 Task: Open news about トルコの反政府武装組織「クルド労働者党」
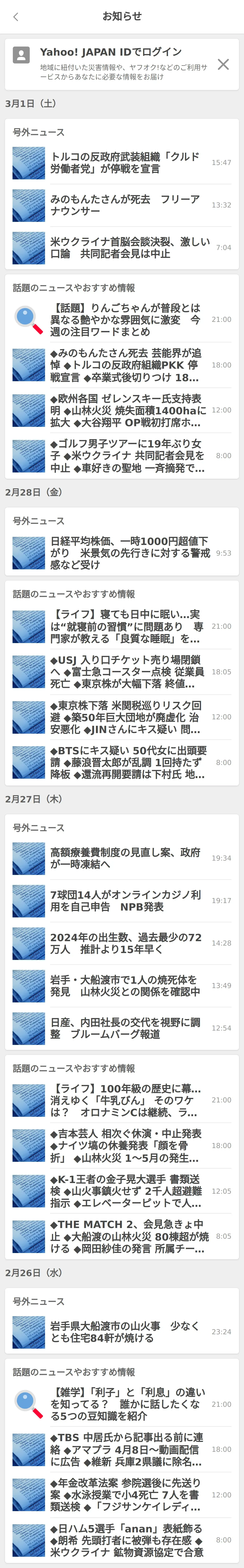pyautogui.click(x=125, y=162)
